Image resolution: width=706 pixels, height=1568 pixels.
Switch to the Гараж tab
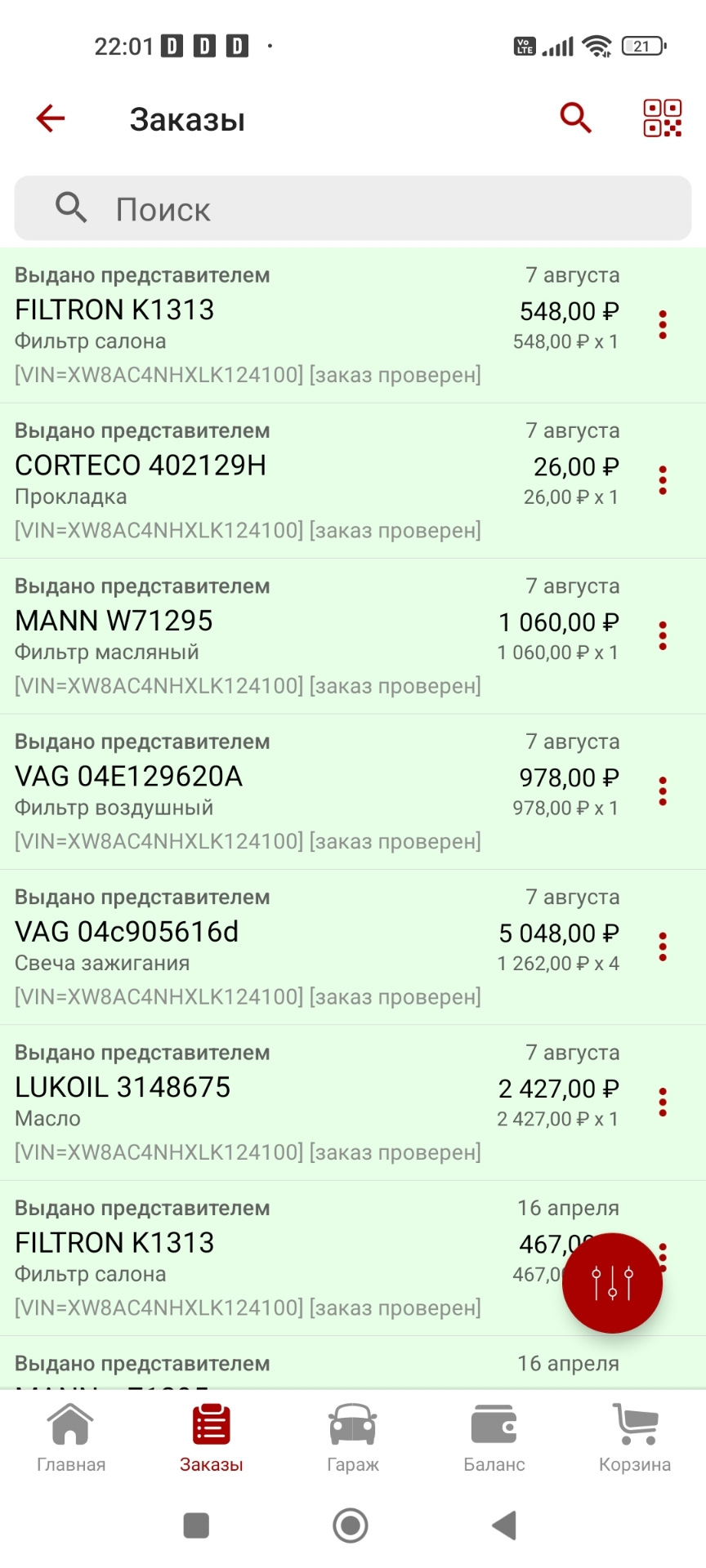pos(353,1438)
